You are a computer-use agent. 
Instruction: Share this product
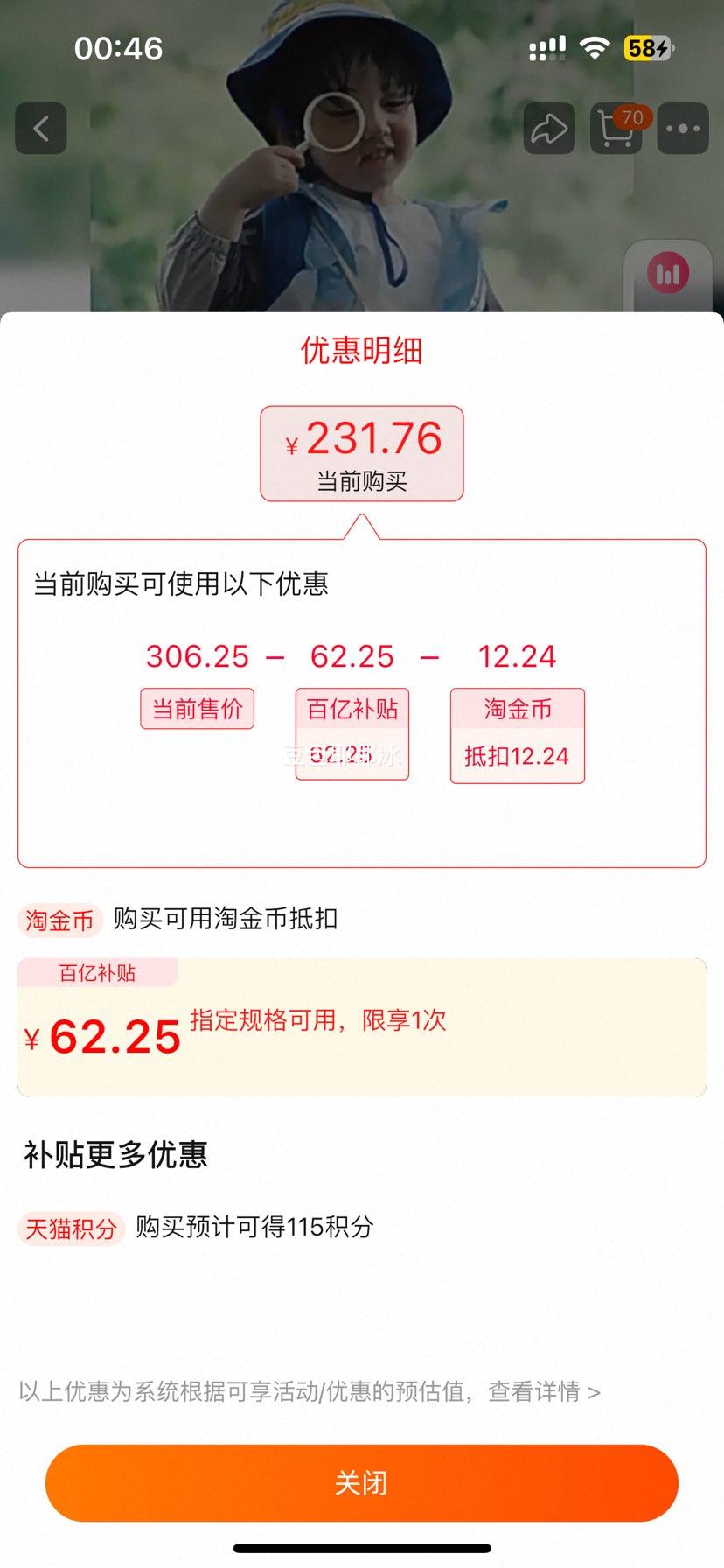549,129
